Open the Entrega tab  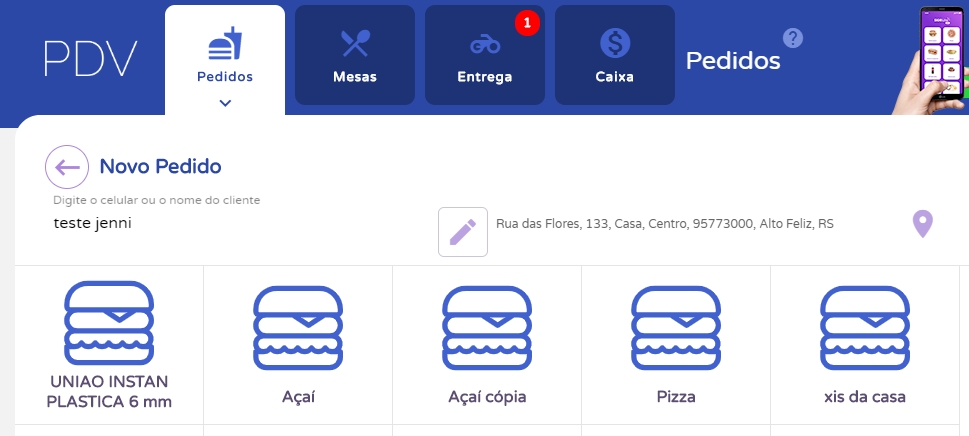(x=484, y=55)
